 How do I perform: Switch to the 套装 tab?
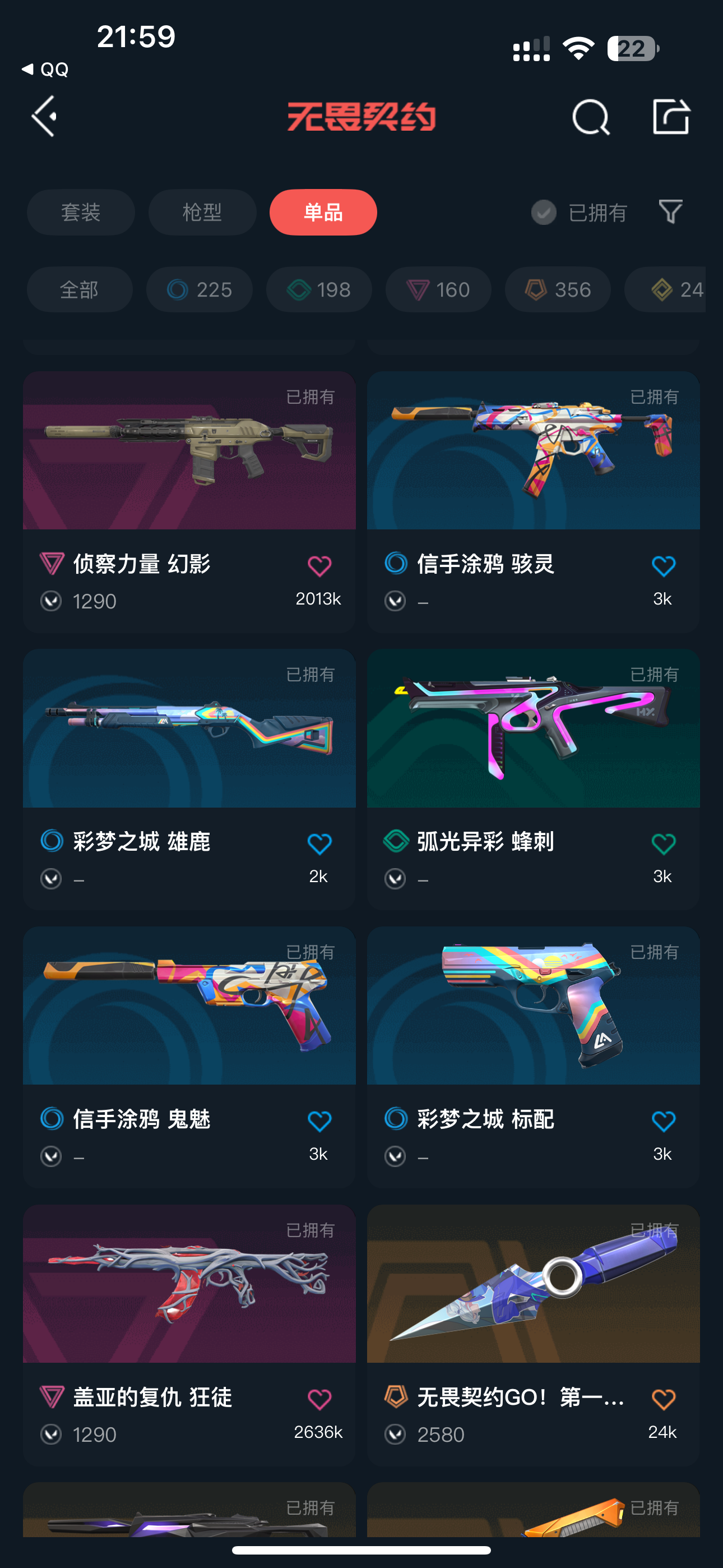click(80, 213)
